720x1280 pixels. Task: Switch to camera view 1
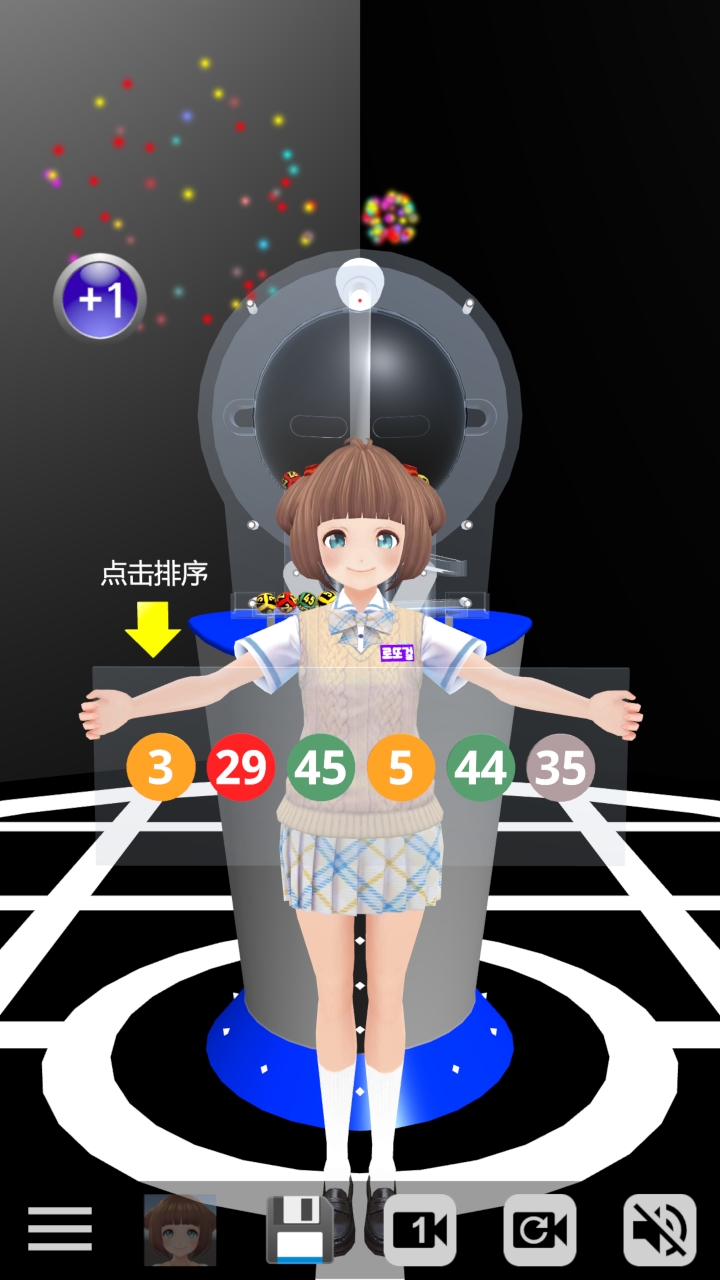pyautogui.click(x=420, y=1230)
